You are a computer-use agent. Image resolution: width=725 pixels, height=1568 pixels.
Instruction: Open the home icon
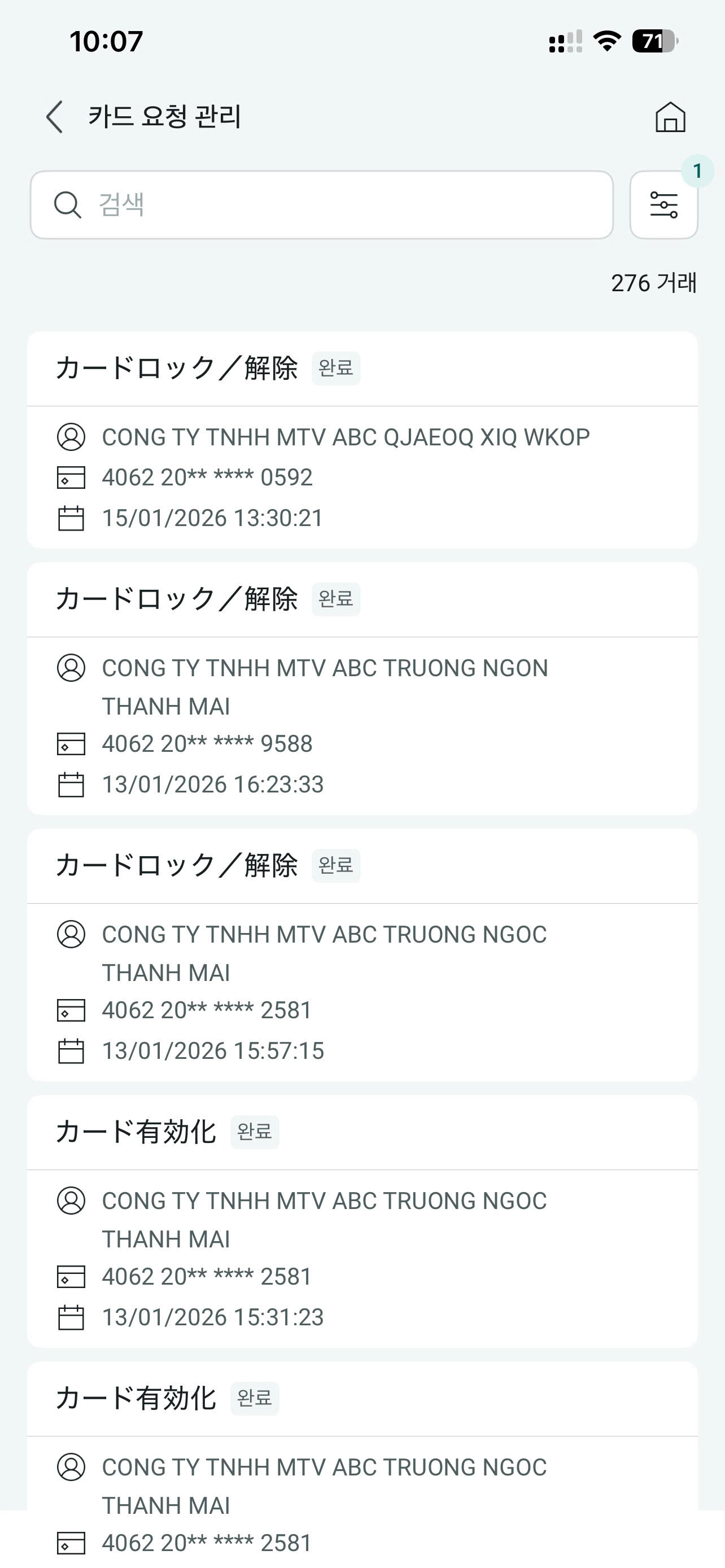pos(670,117)
